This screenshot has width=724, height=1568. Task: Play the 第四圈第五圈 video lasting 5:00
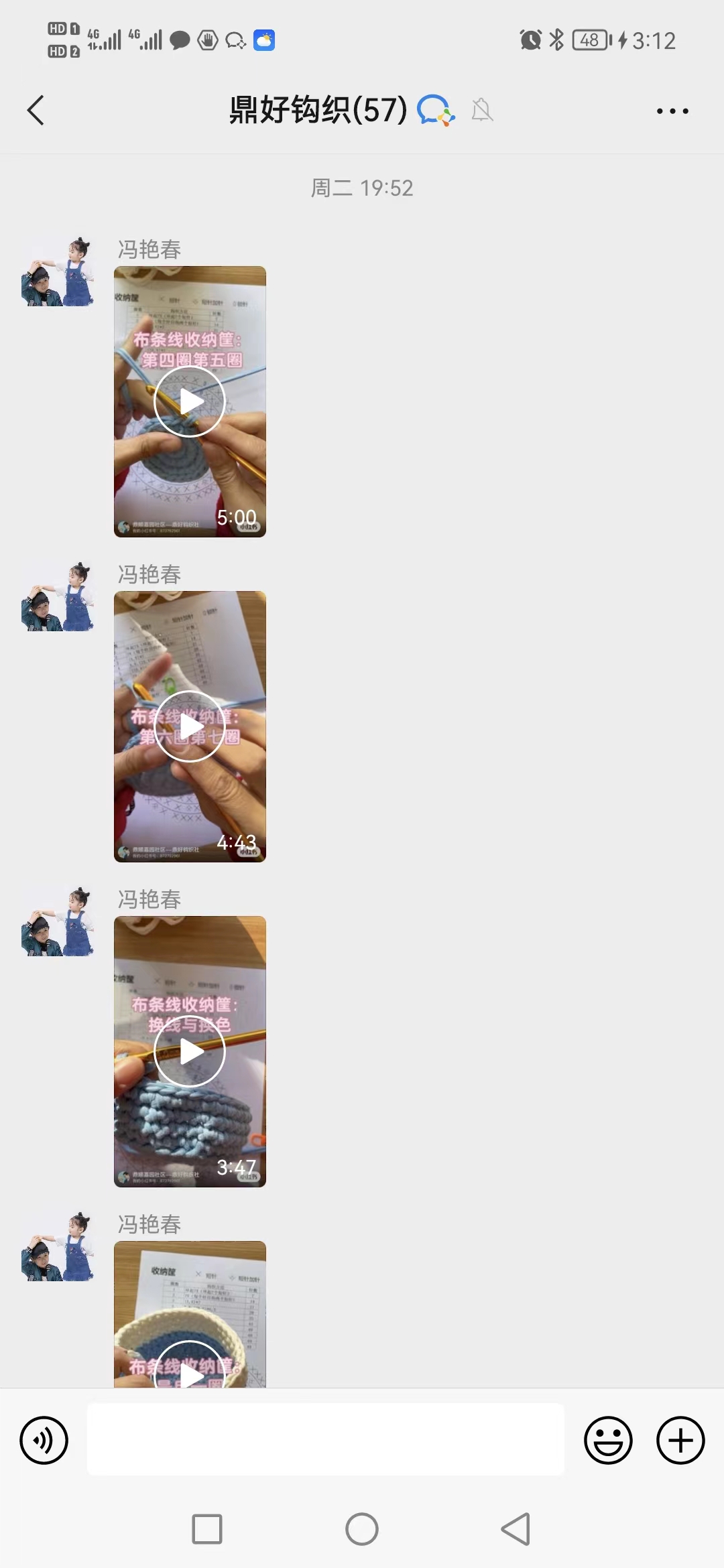(x=190, y=401)
